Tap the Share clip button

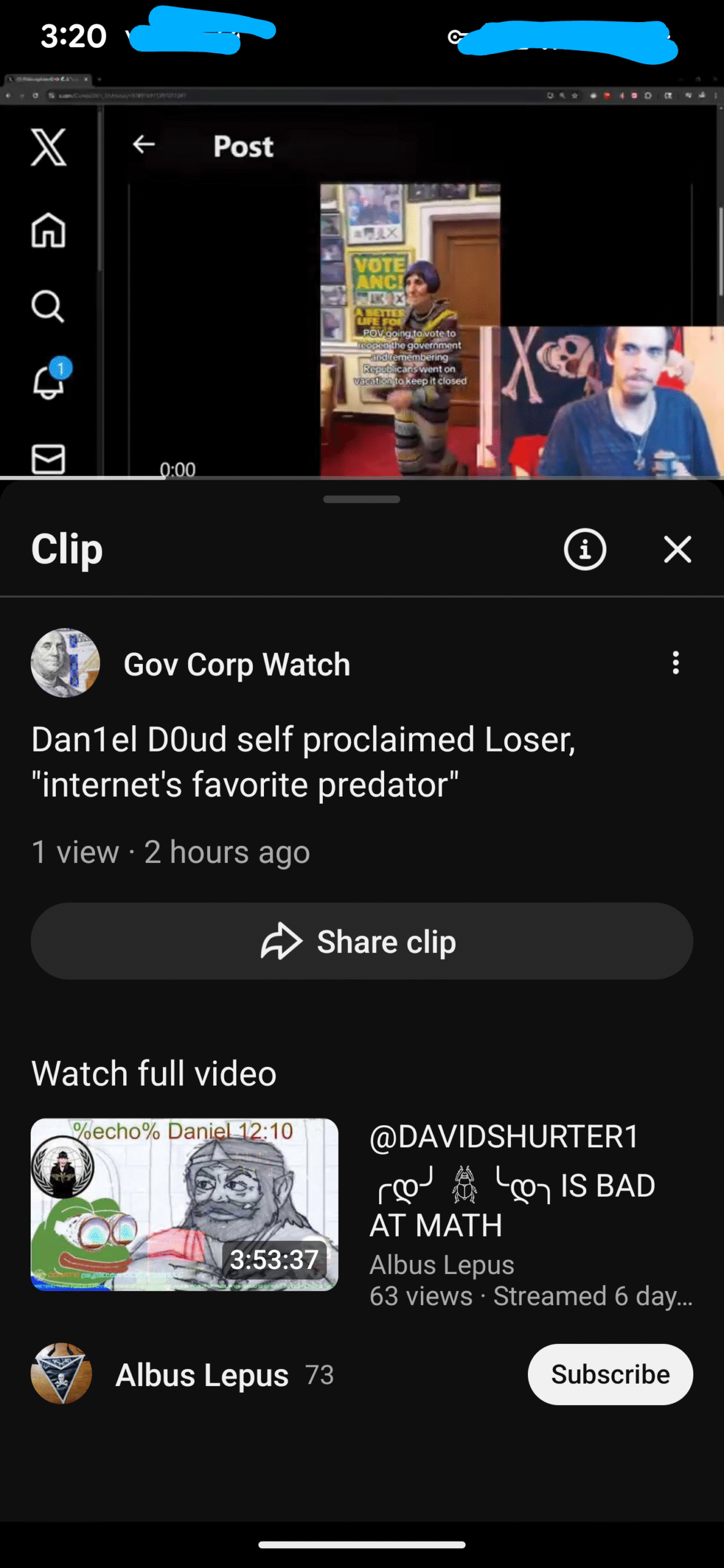tap(362, 941)
